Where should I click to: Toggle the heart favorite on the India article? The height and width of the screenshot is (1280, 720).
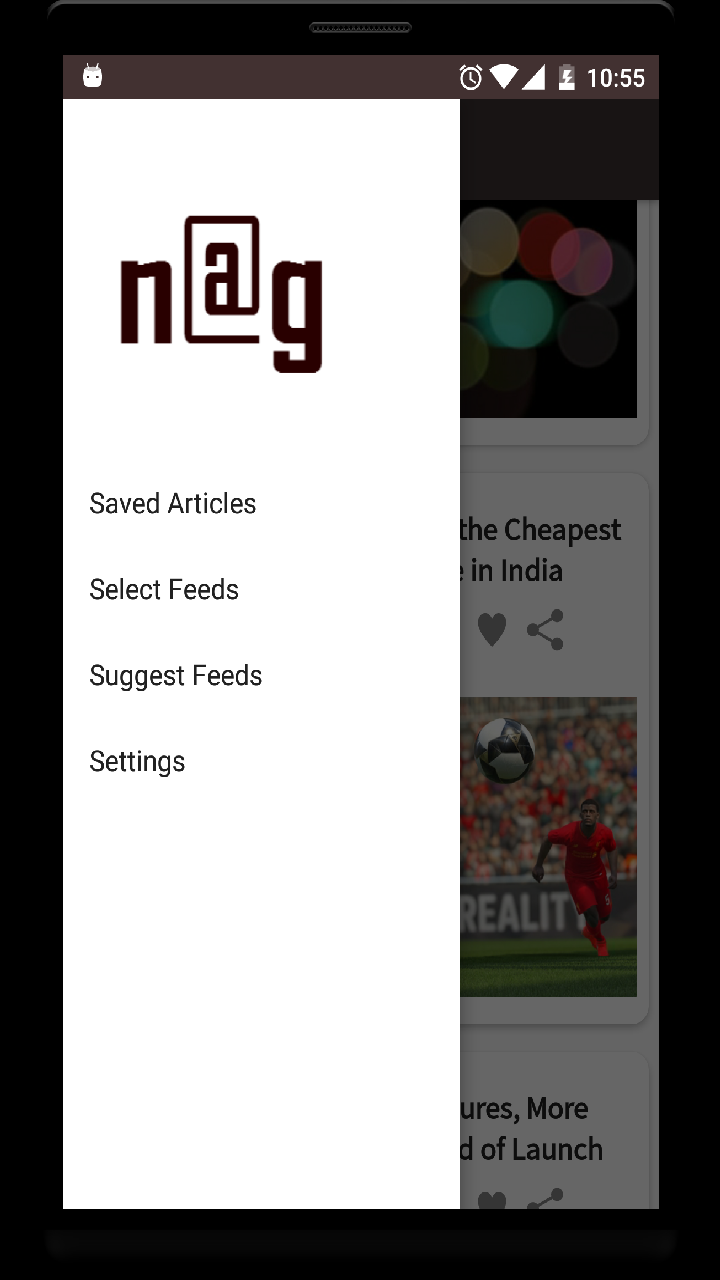coord(492,630)
